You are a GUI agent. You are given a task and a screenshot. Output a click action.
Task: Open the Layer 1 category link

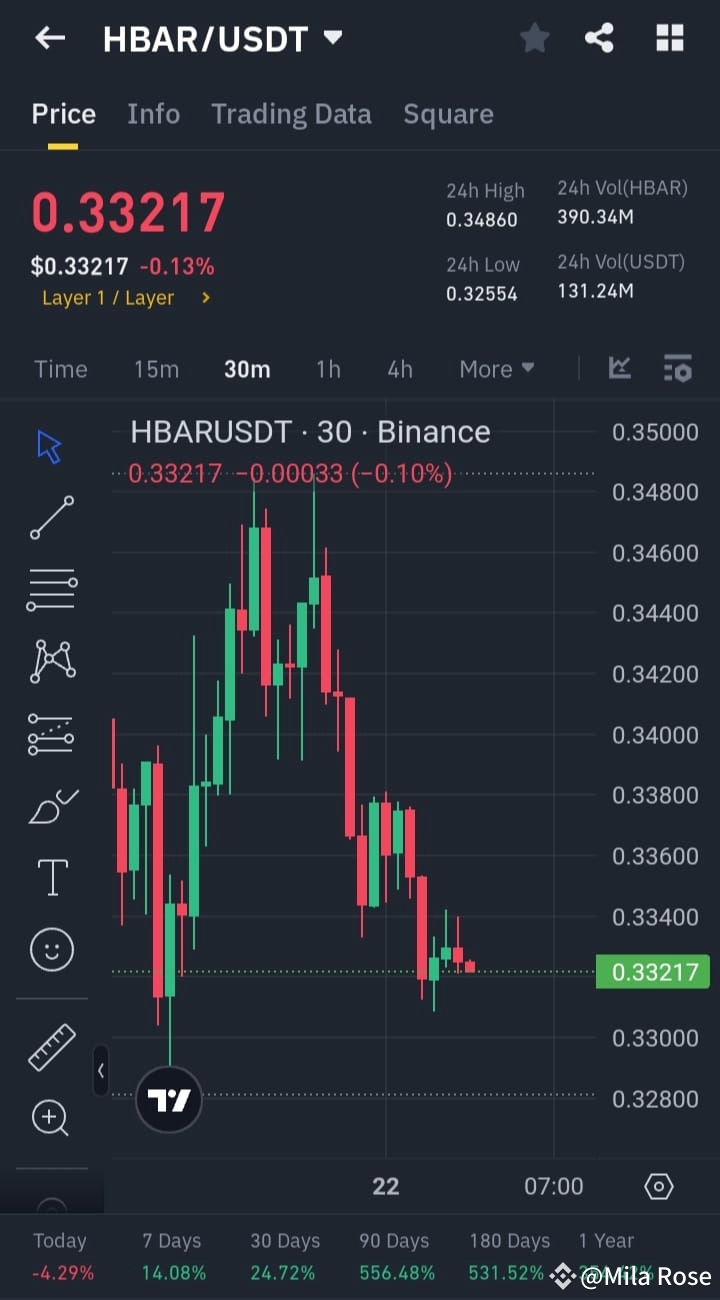click(108, 297)
